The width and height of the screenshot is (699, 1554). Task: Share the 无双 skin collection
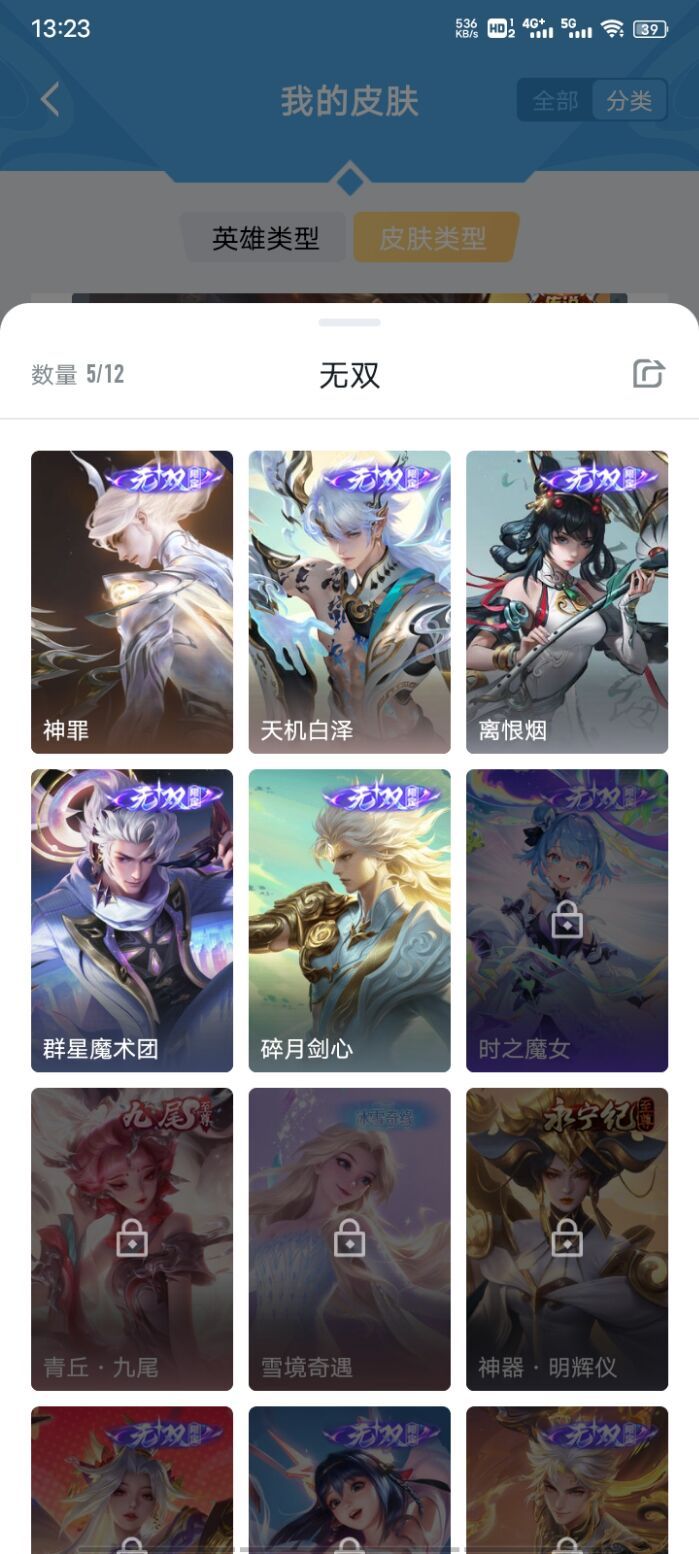(x=648, y=373)
